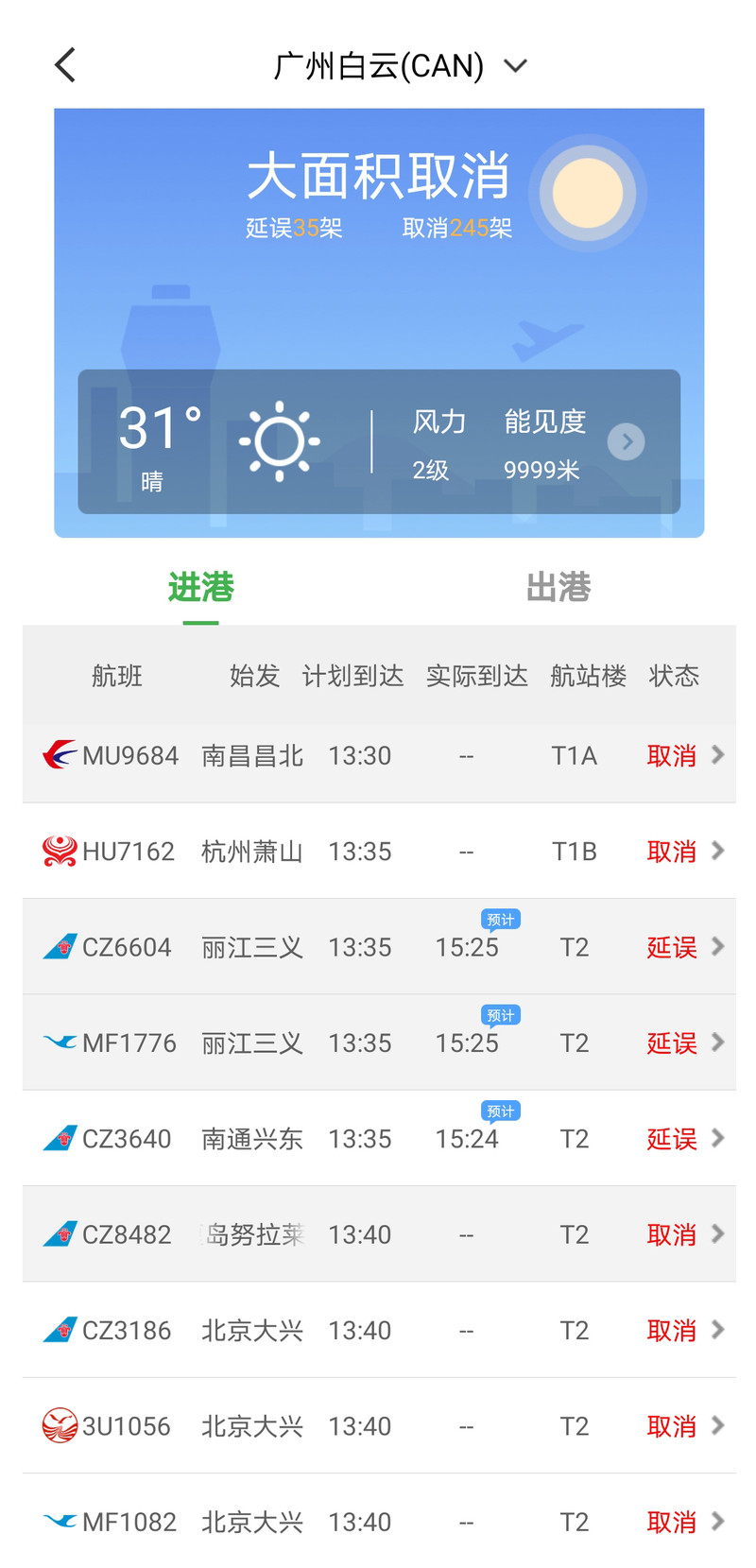Go back using the top-left arrow
The height and width of the screenshot is (1568, 756).
click(x=64, y=65)
